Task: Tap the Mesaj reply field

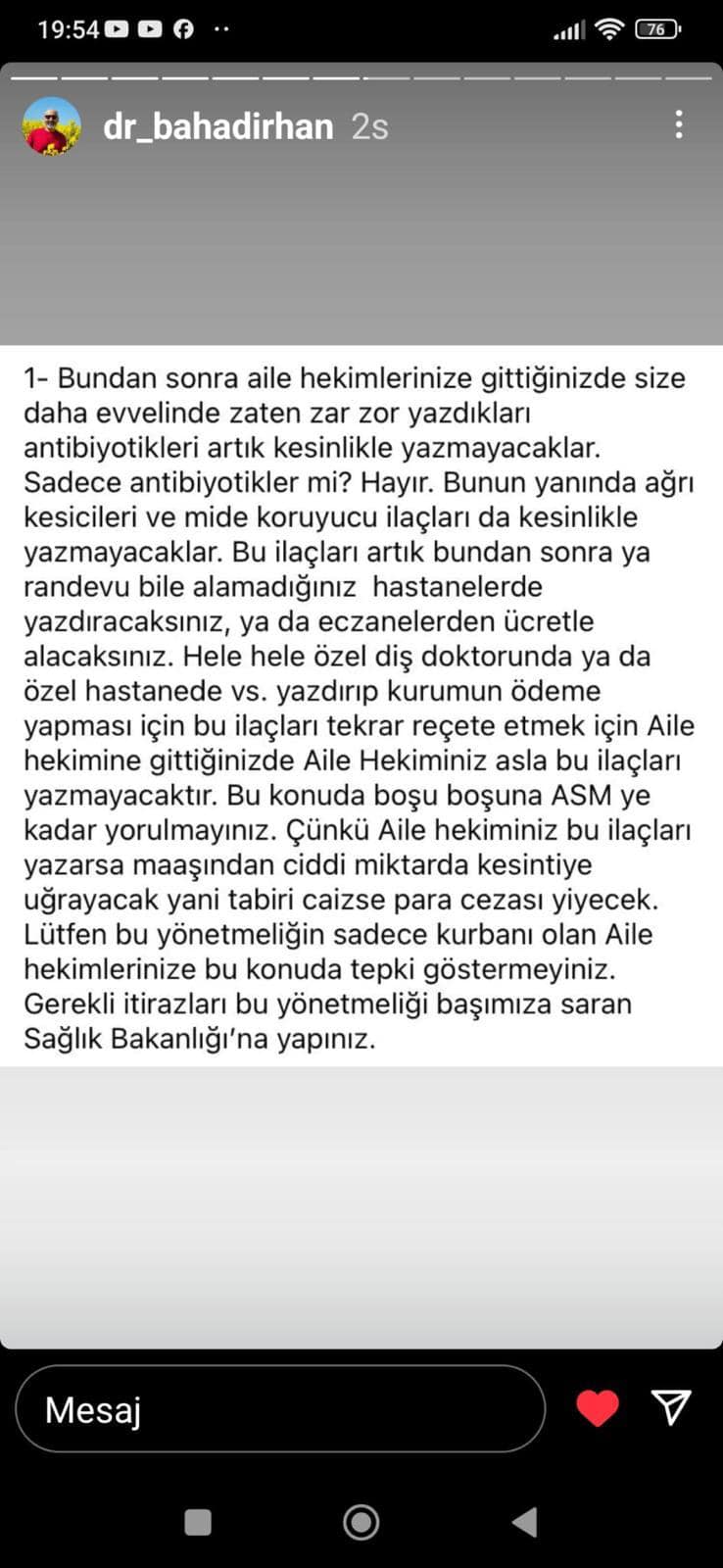Action: click(280, 1408)
